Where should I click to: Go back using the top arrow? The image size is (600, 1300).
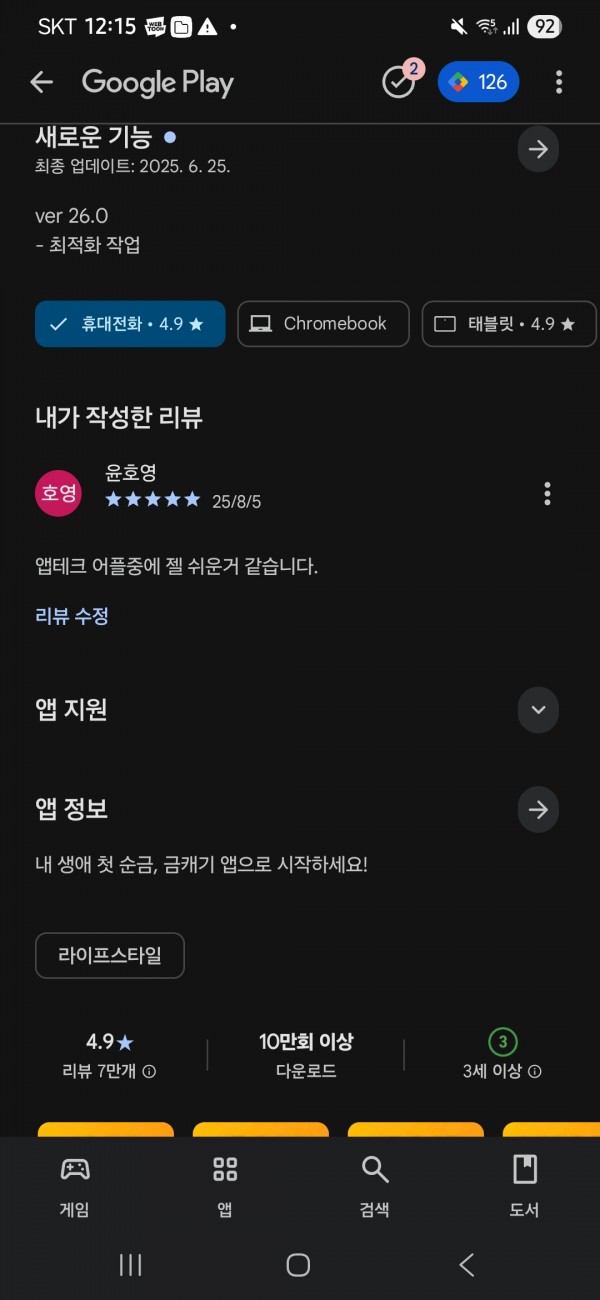pos(41,82)
